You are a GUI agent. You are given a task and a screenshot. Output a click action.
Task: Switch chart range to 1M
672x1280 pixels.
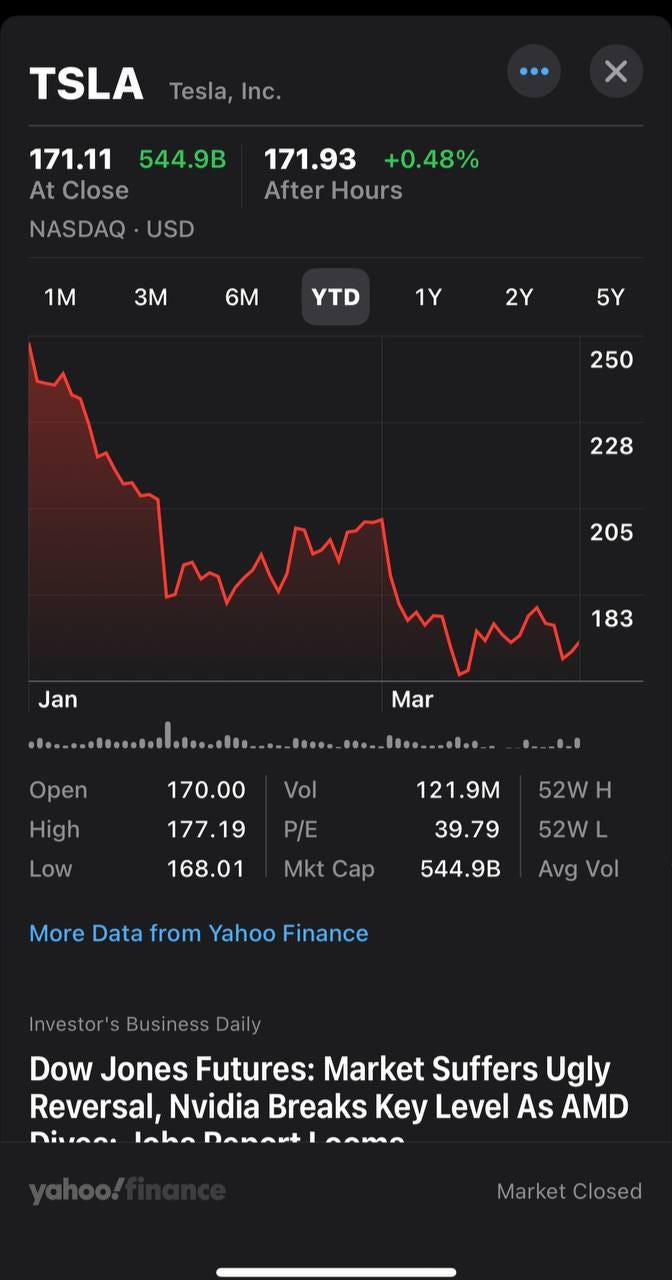click(x=60, y=297)
